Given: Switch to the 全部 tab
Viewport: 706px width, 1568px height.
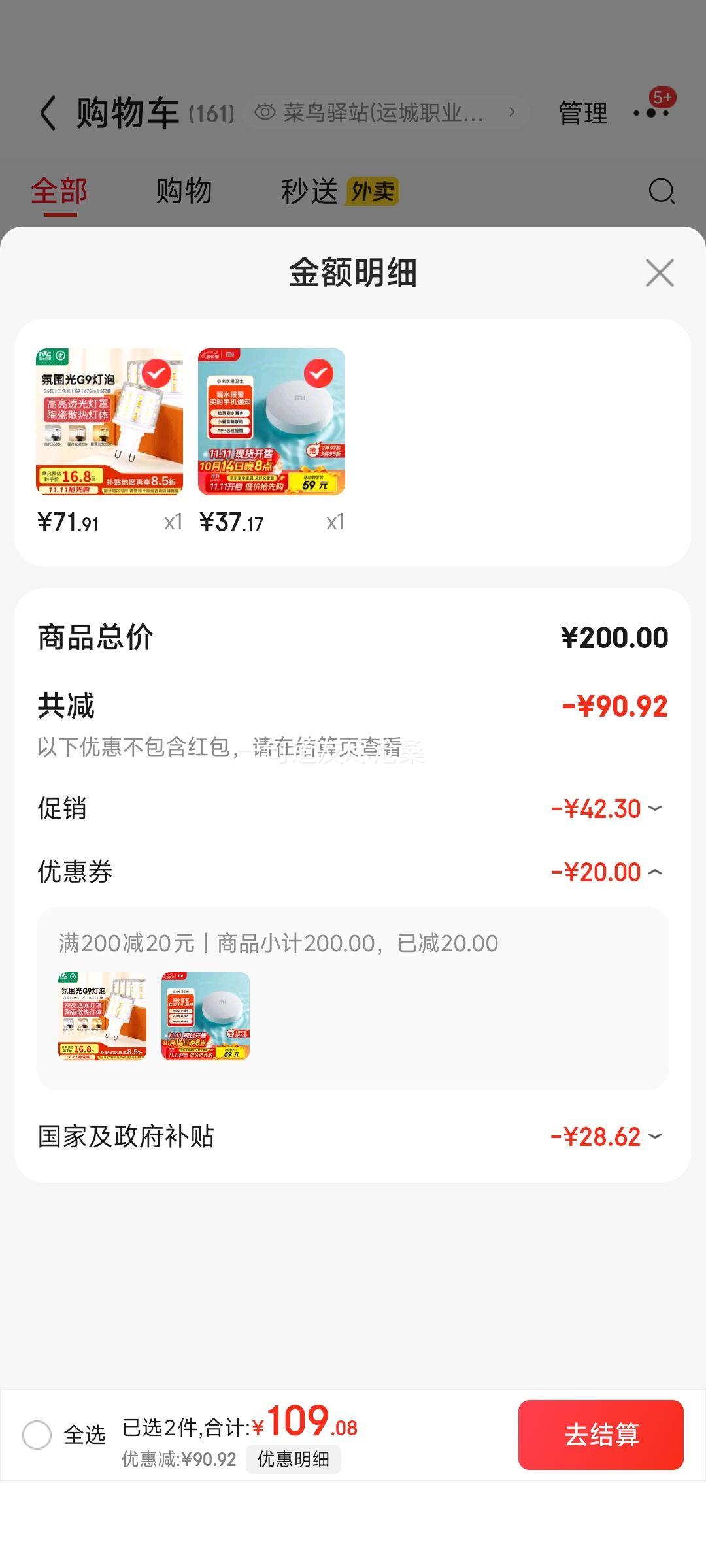Looking at the screenshot, I should [59, 191].
